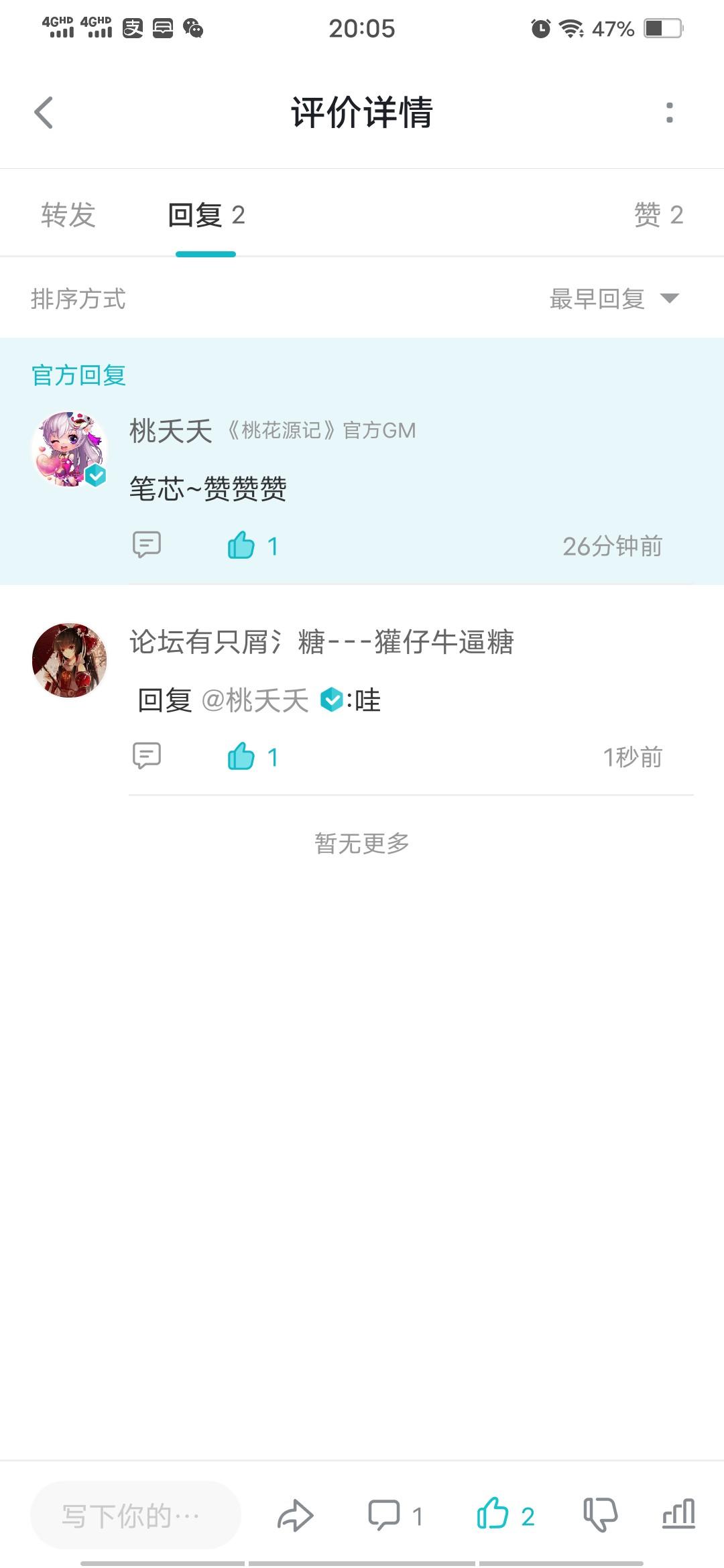Image resolution: width=724 pixels, height=1568 pixels.
Task: Open 桃夭夭's profile avatar
Action: (x=70, y=449)
